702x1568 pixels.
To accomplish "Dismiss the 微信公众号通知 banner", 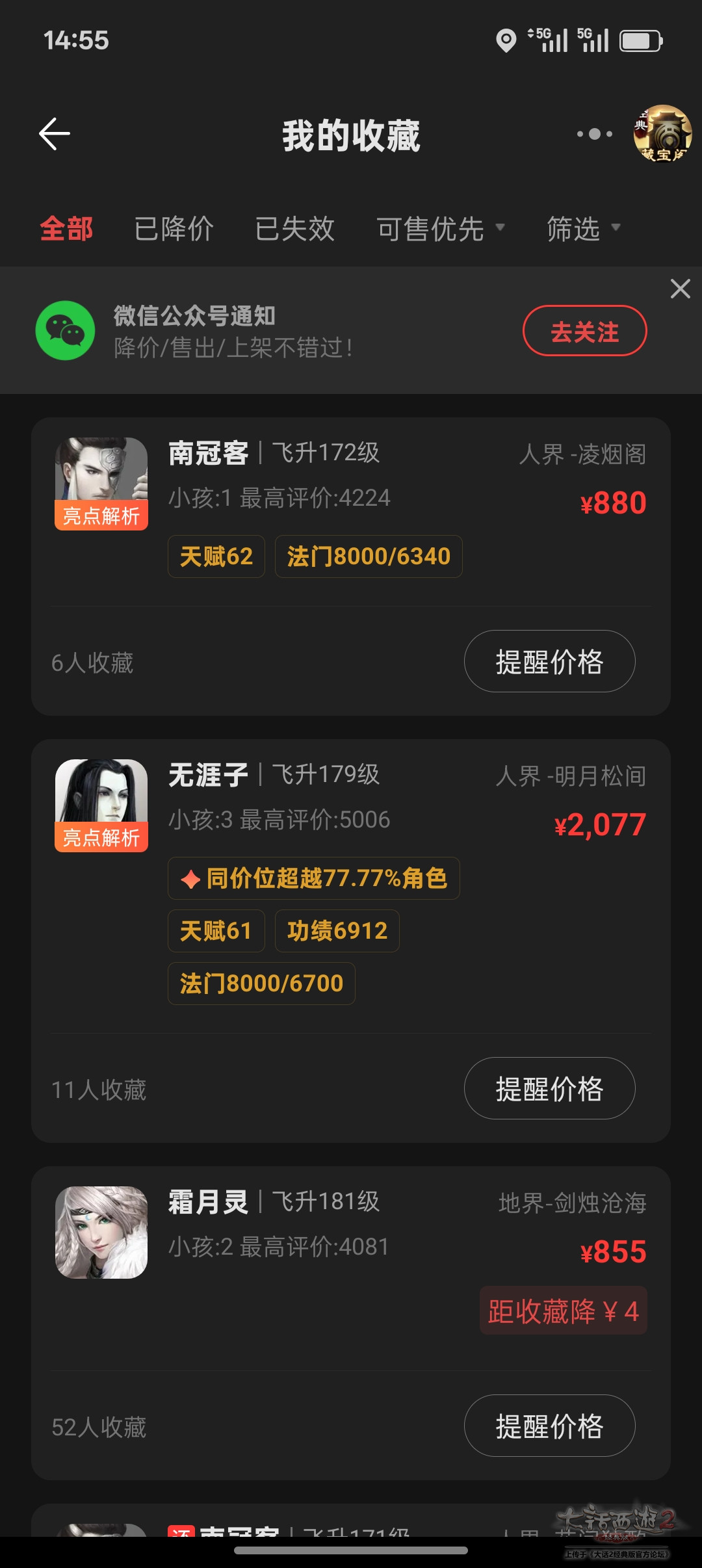I will click(680, 289).
